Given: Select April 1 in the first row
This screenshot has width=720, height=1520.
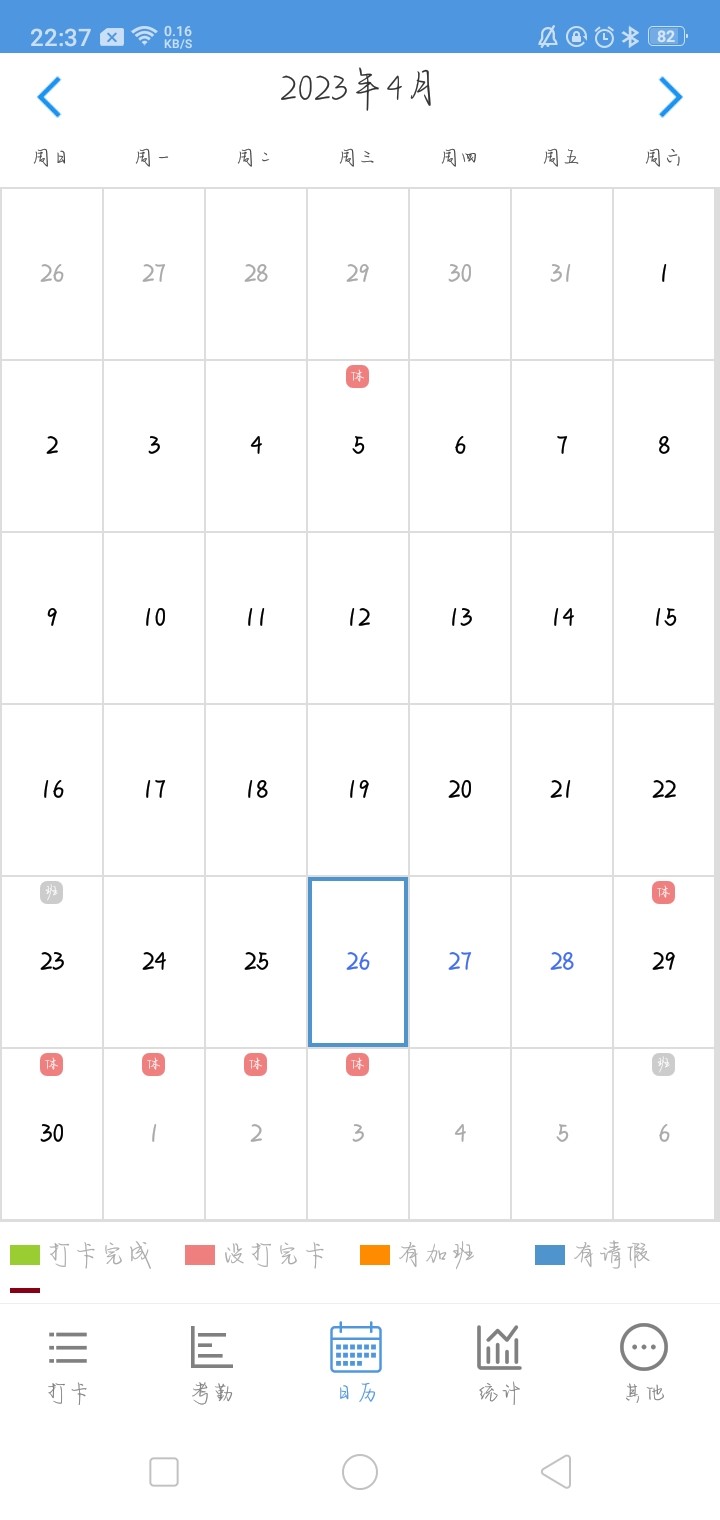Looking at the screenshot, I should pos(664,273).
